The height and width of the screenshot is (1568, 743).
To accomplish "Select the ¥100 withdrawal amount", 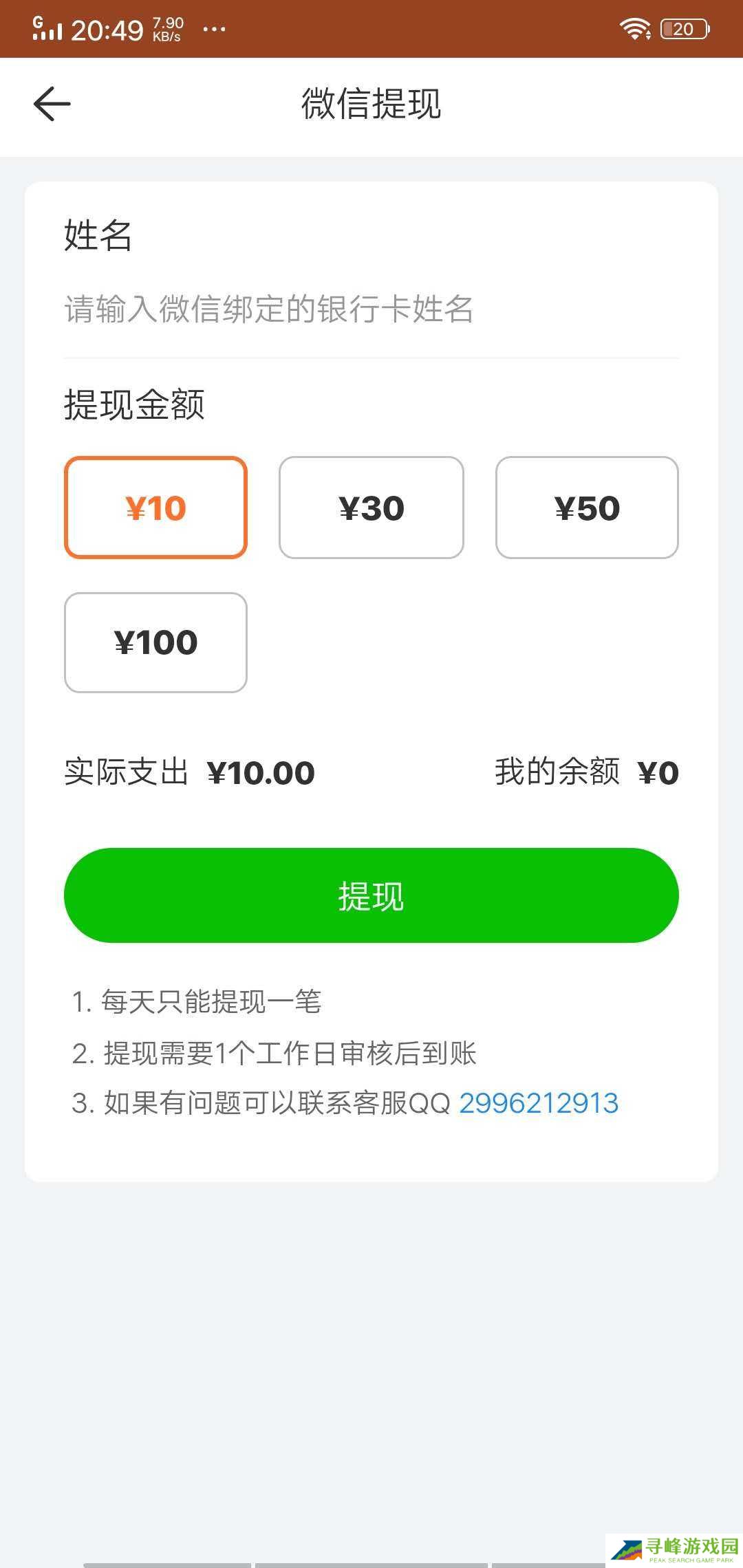I will click(155, 642).
